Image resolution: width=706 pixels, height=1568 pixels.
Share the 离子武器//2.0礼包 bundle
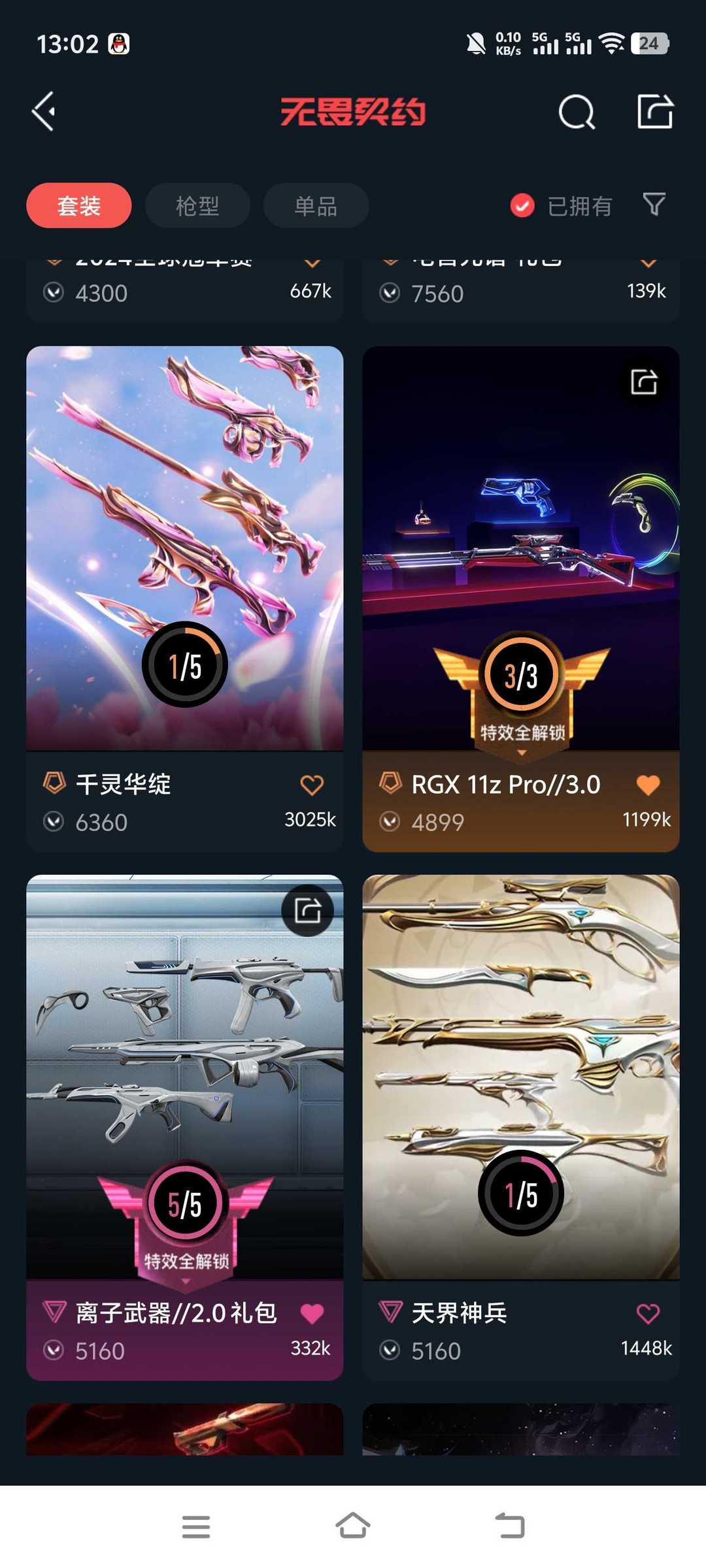click(x=307, y=910)
